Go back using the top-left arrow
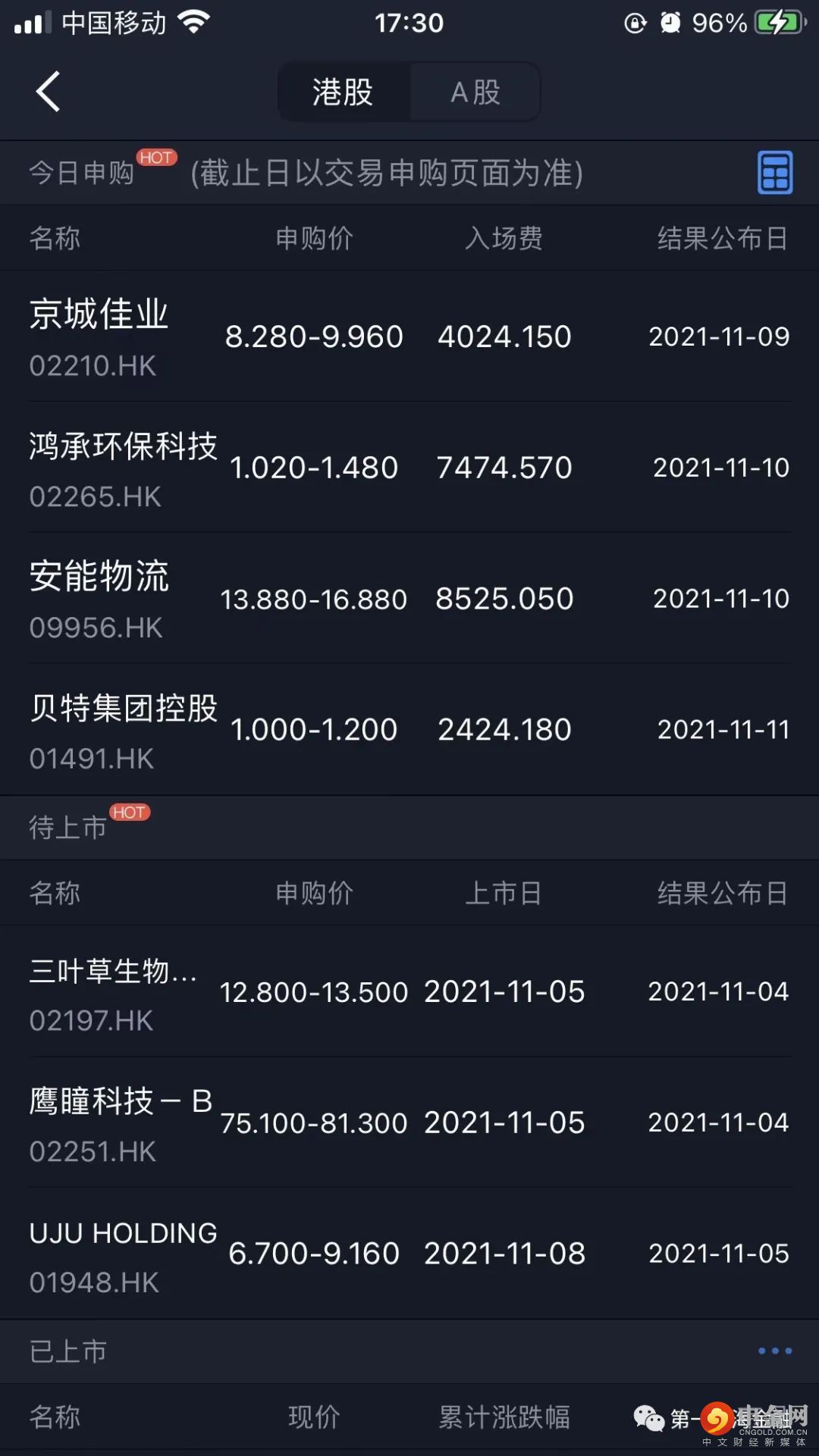The height and width of the screenshot is (1456, 819). tap(48, 92)
